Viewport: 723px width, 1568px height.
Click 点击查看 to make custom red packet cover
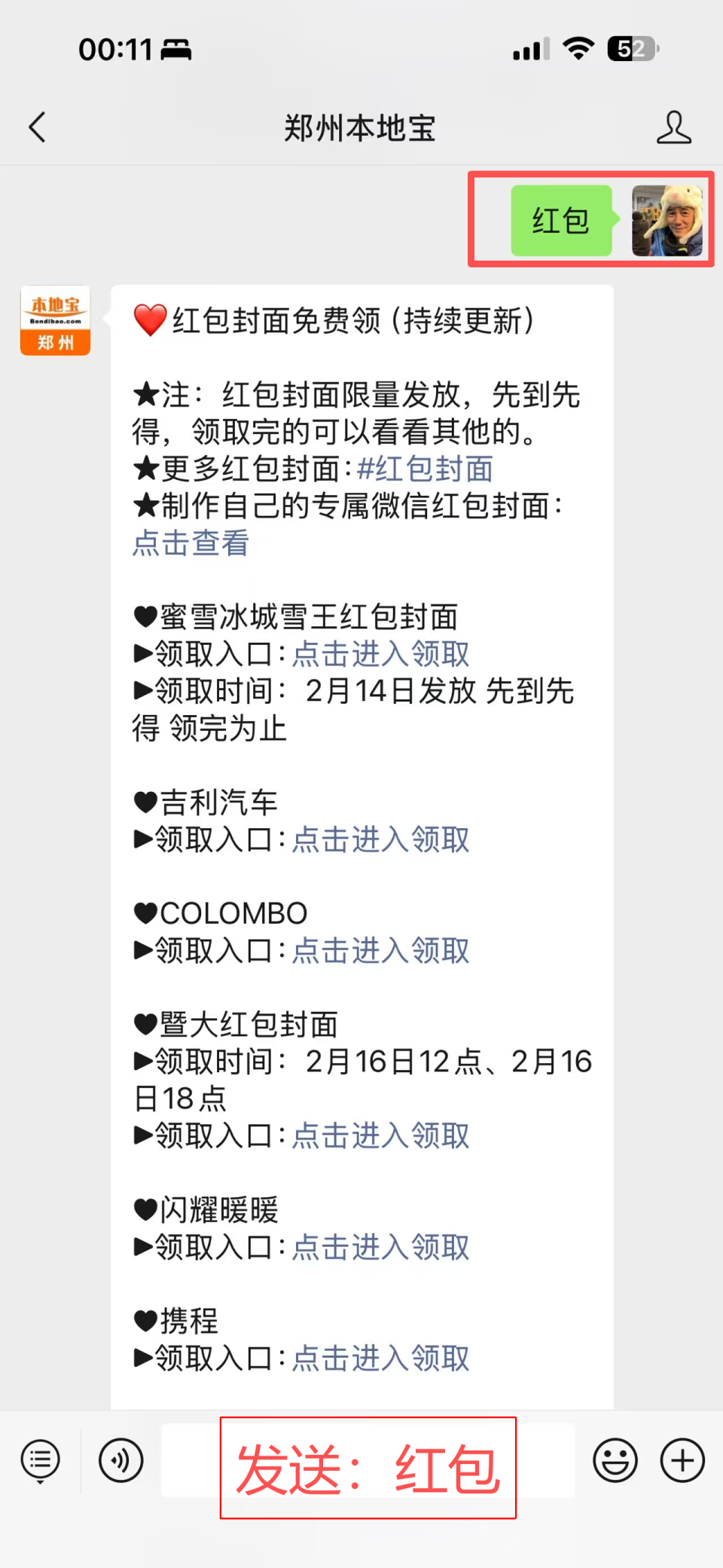[189, 544]
